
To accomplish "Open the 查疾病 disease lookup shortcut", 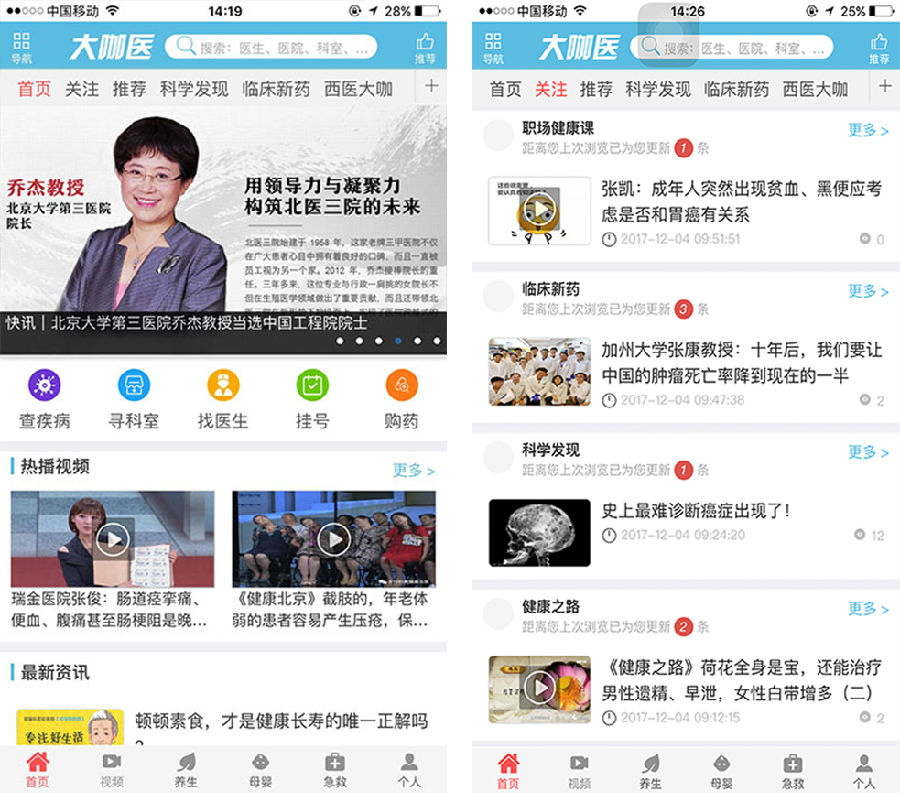I will [x=45, y=398].
